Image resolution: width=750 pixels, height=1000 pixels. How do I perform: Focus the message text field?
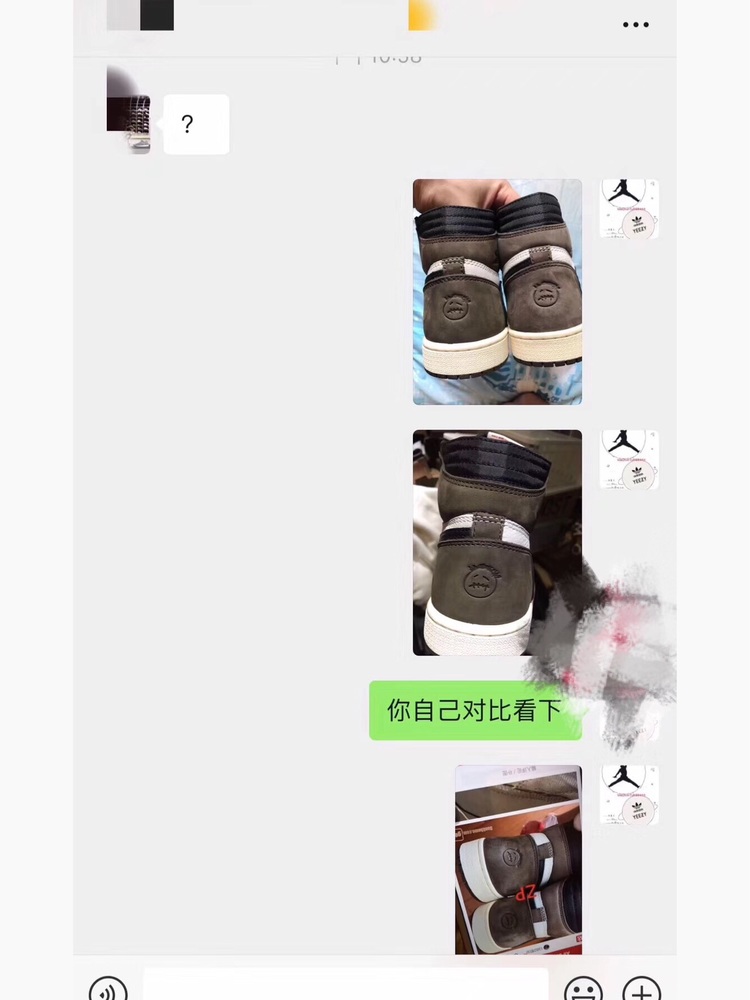click(x=345, y=985)
